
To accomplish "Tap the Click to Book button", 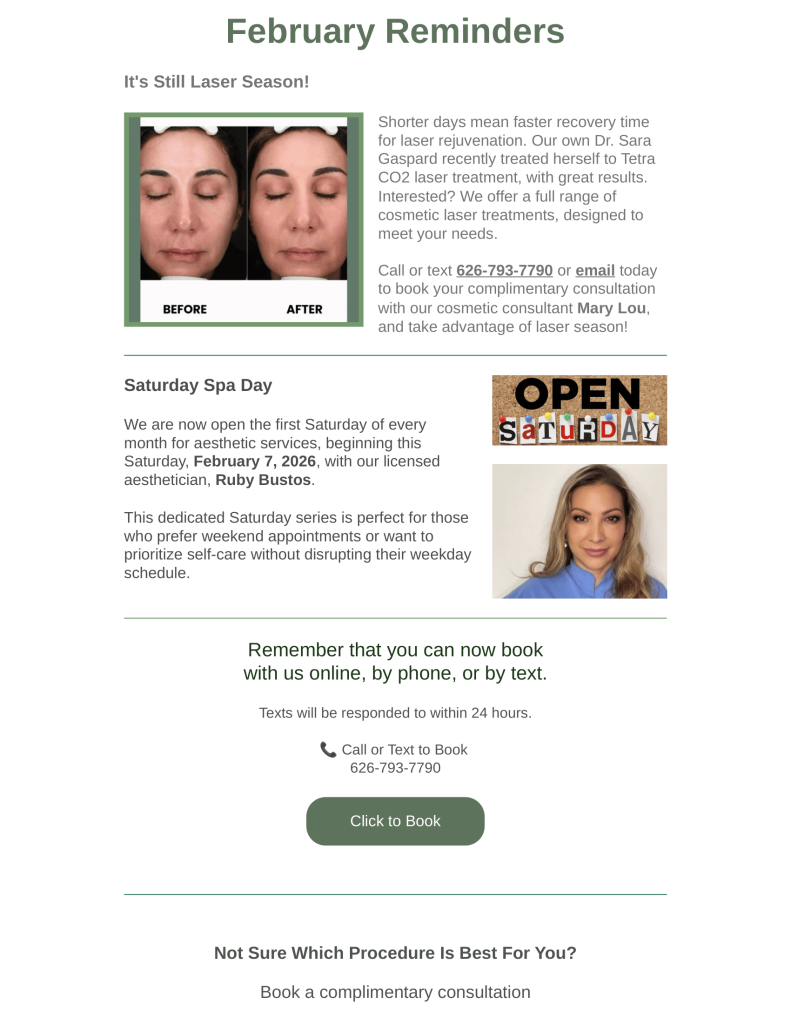I will (395, 821).
